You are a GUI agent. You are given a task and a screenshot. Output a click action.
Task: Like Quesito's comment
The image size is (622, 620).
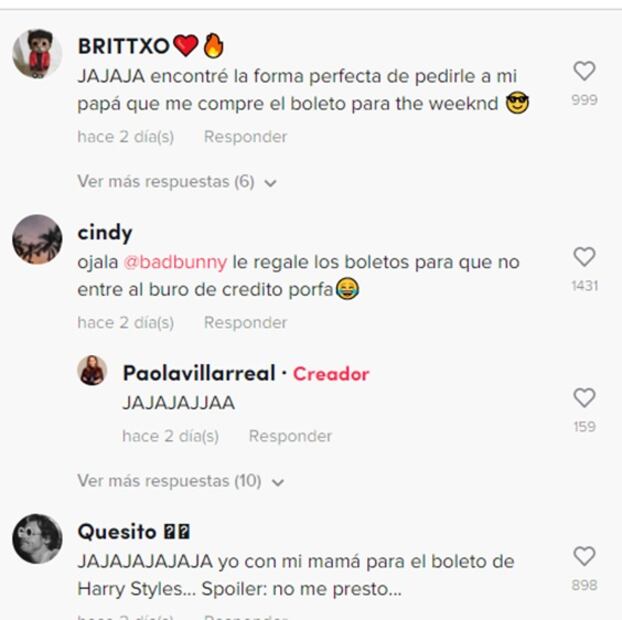point(584,556)
